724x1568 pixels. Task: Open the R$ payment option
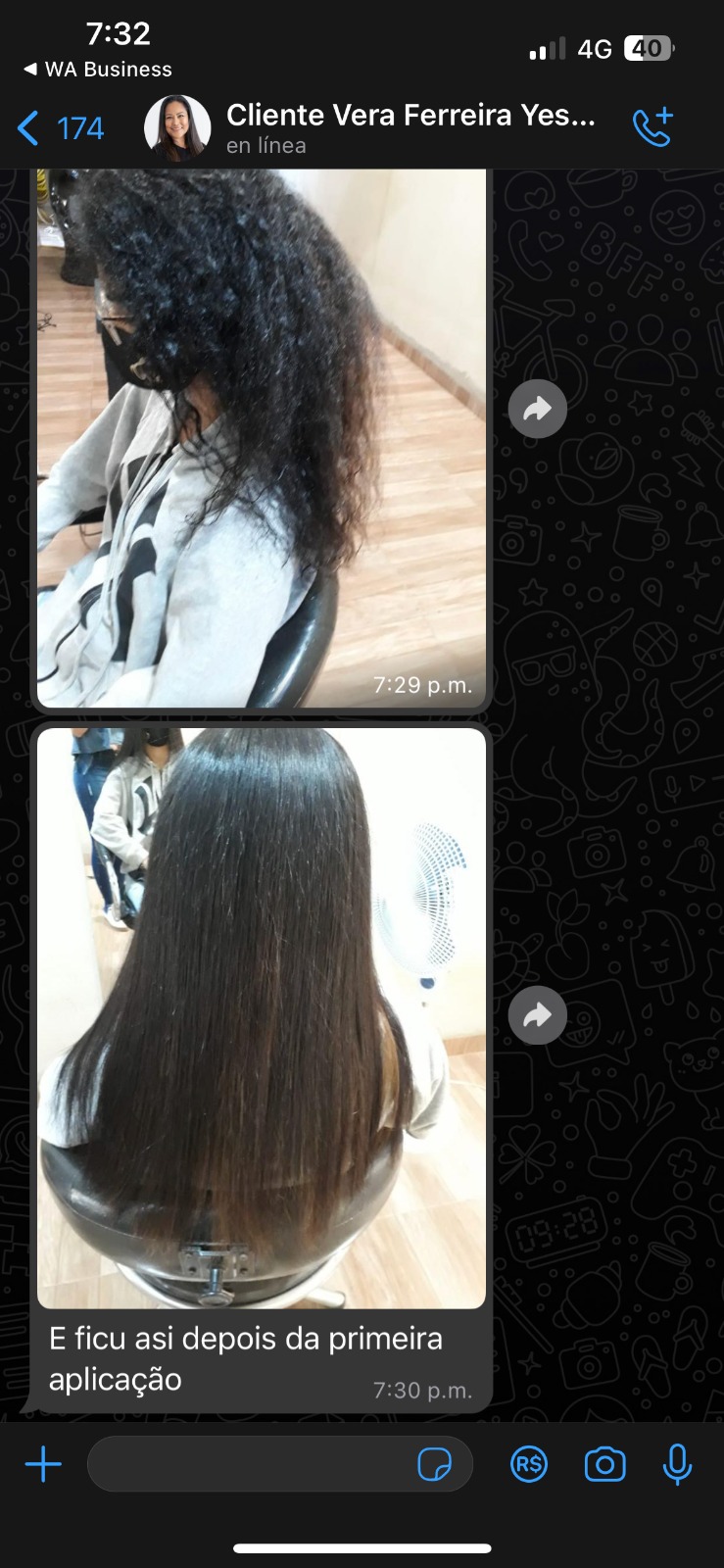pyautogui.click(x=529, y=1465)
